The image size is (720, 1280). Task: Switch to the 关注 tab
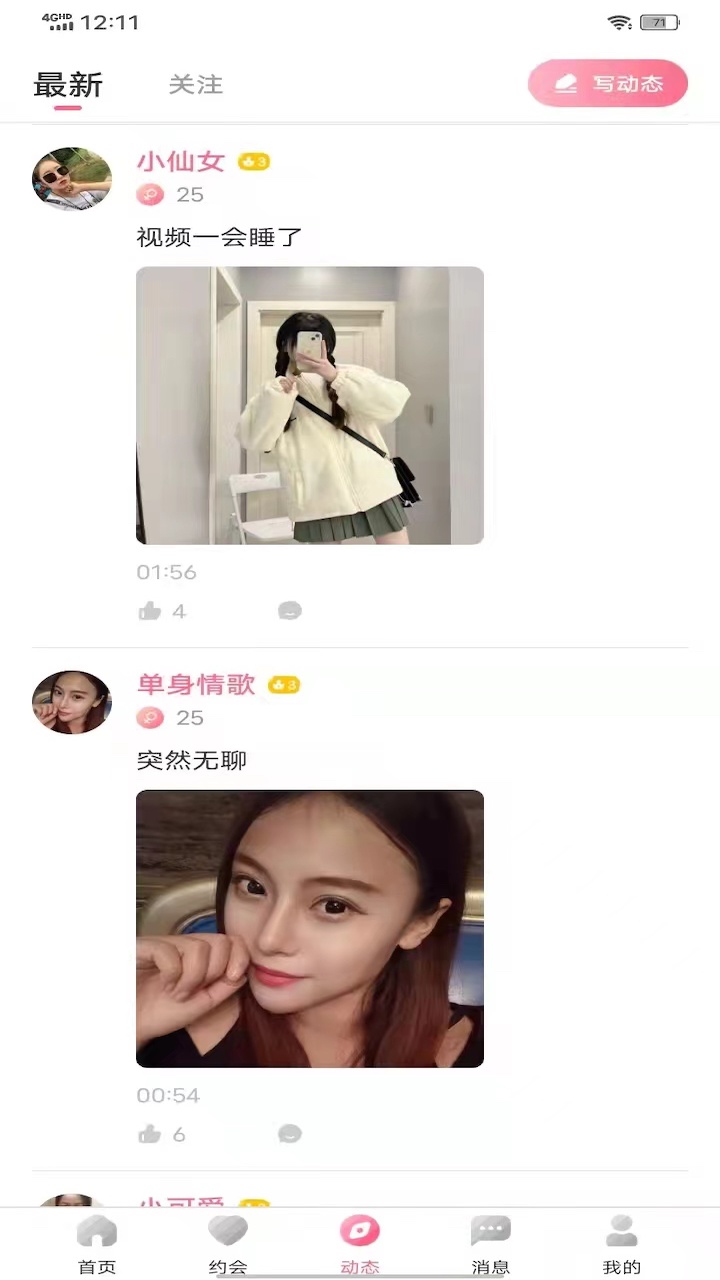(x=196, y=85)
